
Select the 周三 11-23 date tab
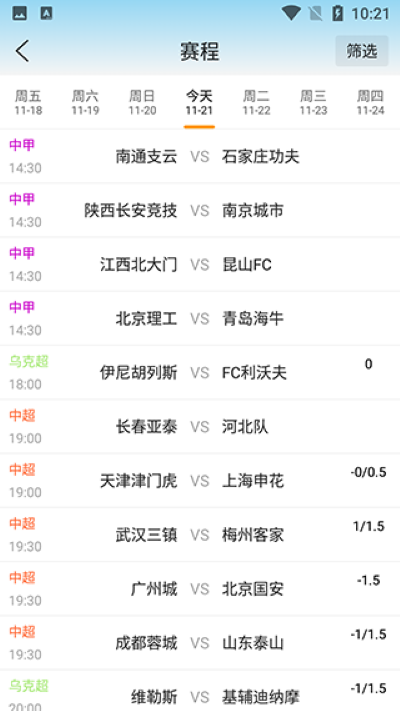click(313, 102)
